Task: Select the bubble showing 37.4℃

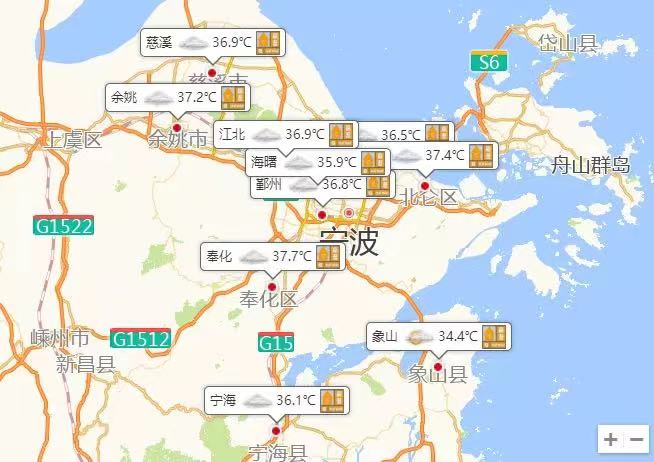Action: [x=444, y=155]
